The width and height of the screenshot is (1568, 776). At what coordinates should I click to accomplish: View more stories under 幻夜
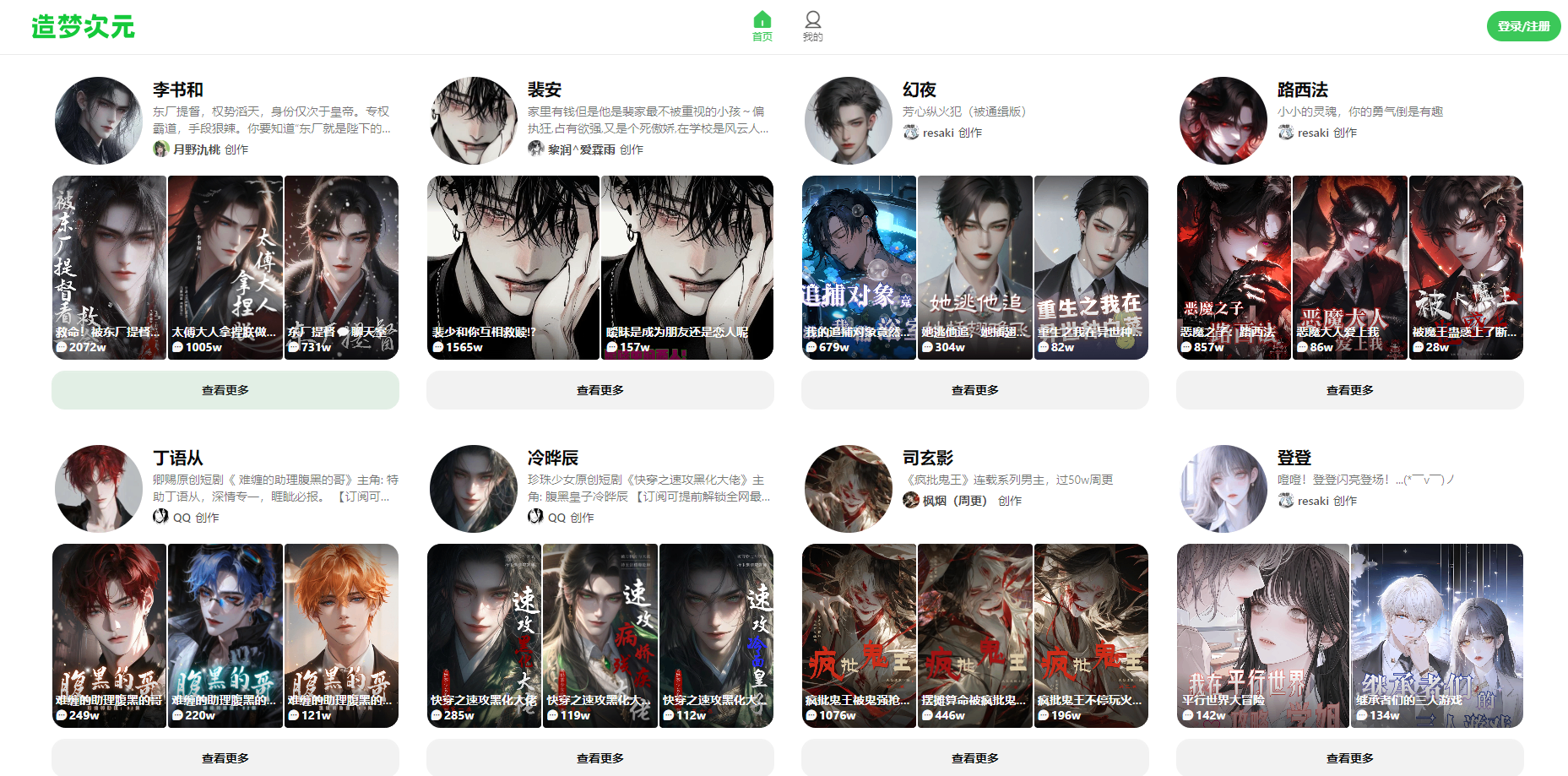click(974, 390)
